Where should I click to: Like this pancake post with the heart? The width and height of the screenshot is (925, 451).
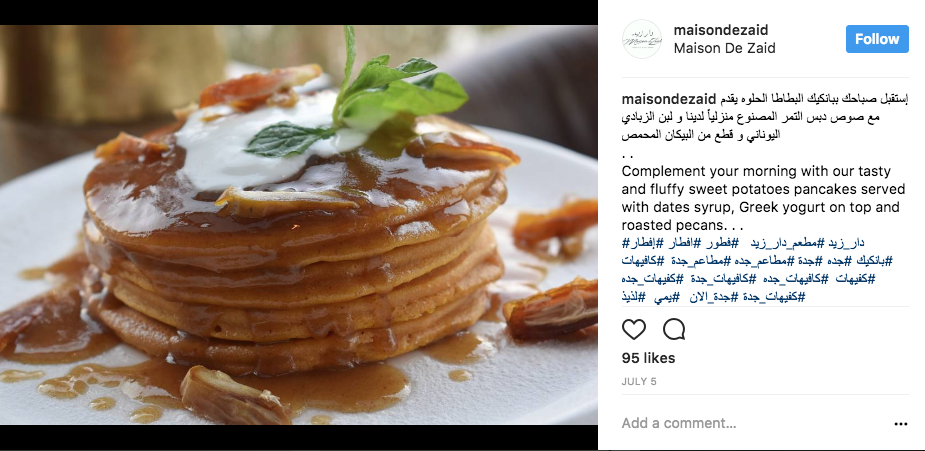634,329
